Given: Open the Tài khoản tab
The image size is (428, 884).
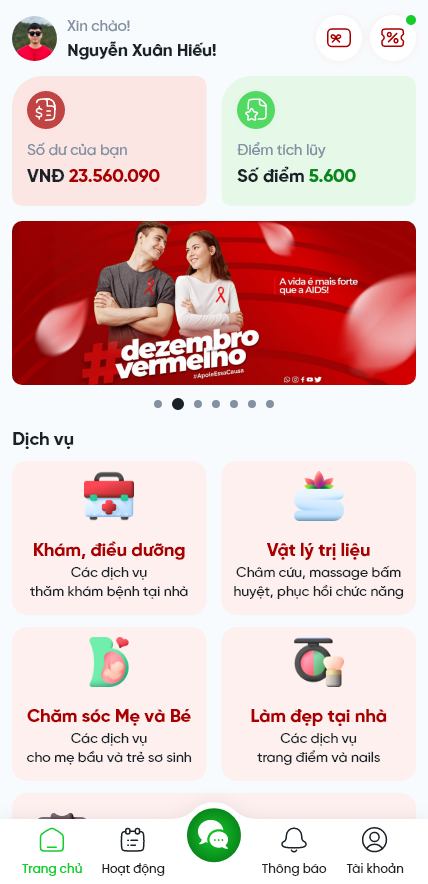Looking at the screenshot, I should [x=375, y=851].
